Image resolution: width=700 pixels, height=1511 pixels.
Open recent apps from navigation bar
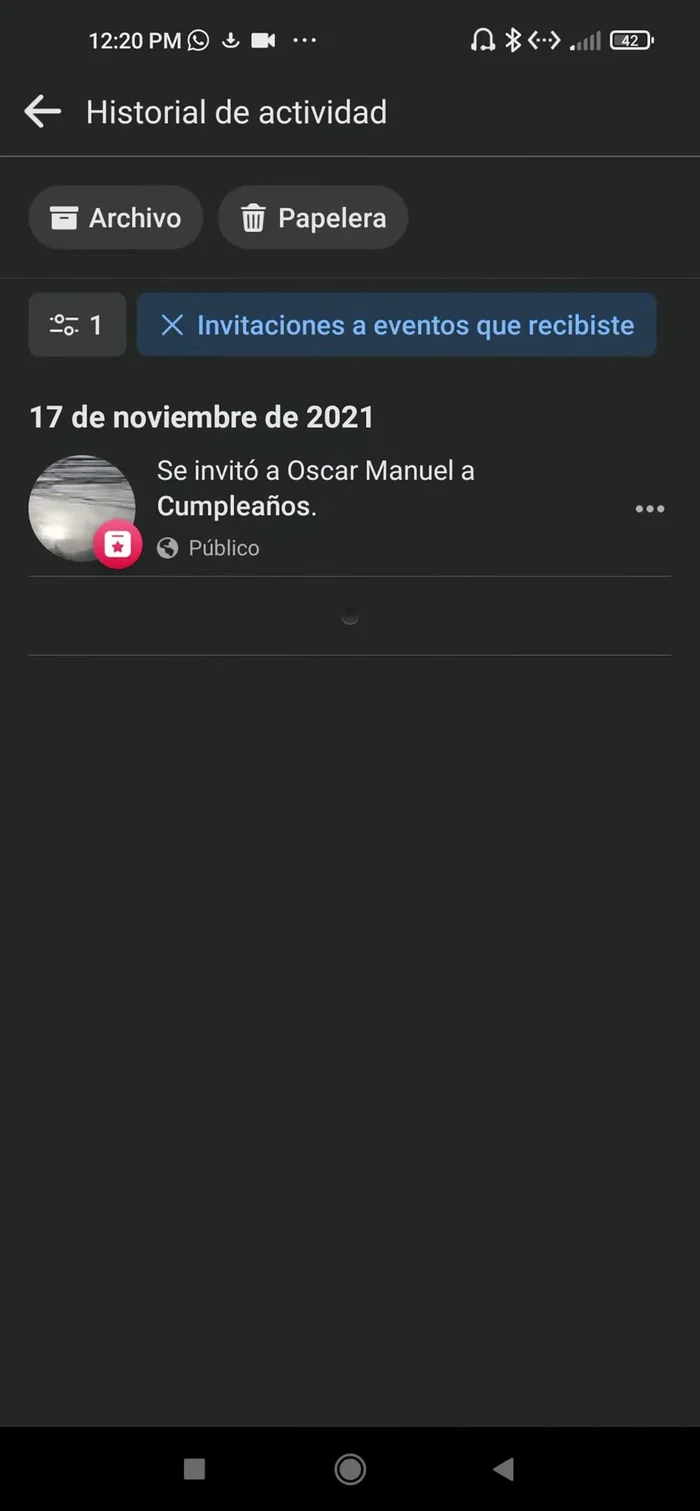[195, 1469]
